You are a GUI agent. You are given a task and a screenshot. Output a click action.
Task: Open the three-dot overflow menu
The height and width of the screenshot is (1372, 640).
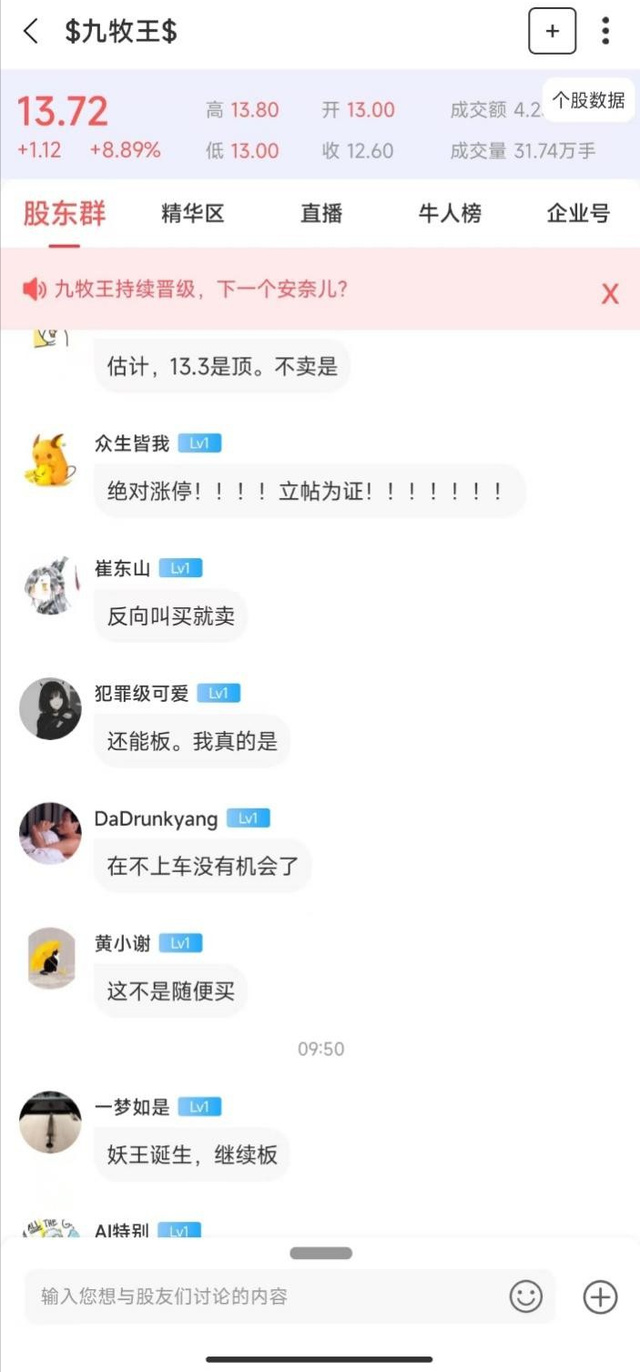tap(606, 31)
